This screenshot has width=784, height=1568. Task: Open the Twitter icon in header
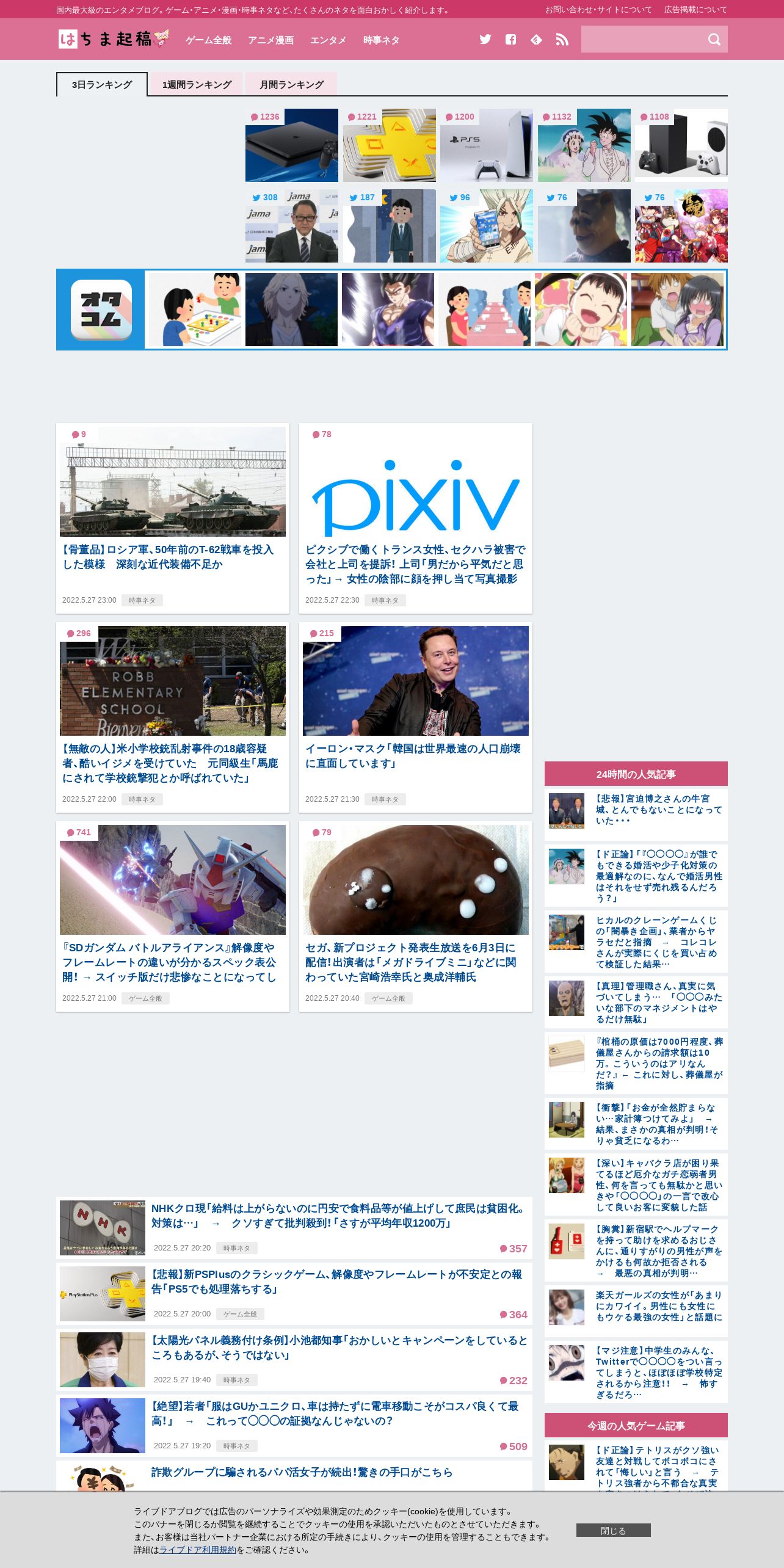tap(485, 40)
